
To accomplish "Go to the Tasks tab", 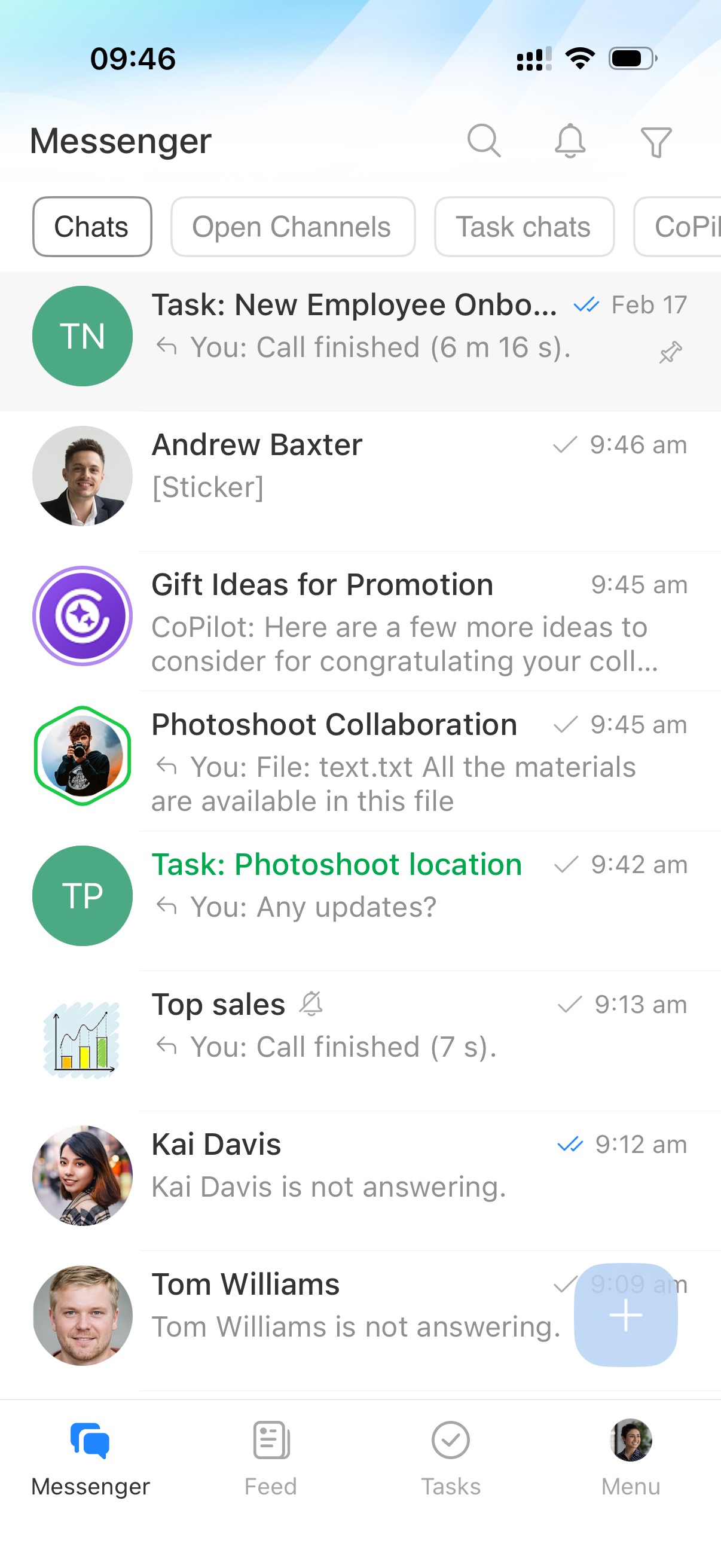I will (451, 1458).
